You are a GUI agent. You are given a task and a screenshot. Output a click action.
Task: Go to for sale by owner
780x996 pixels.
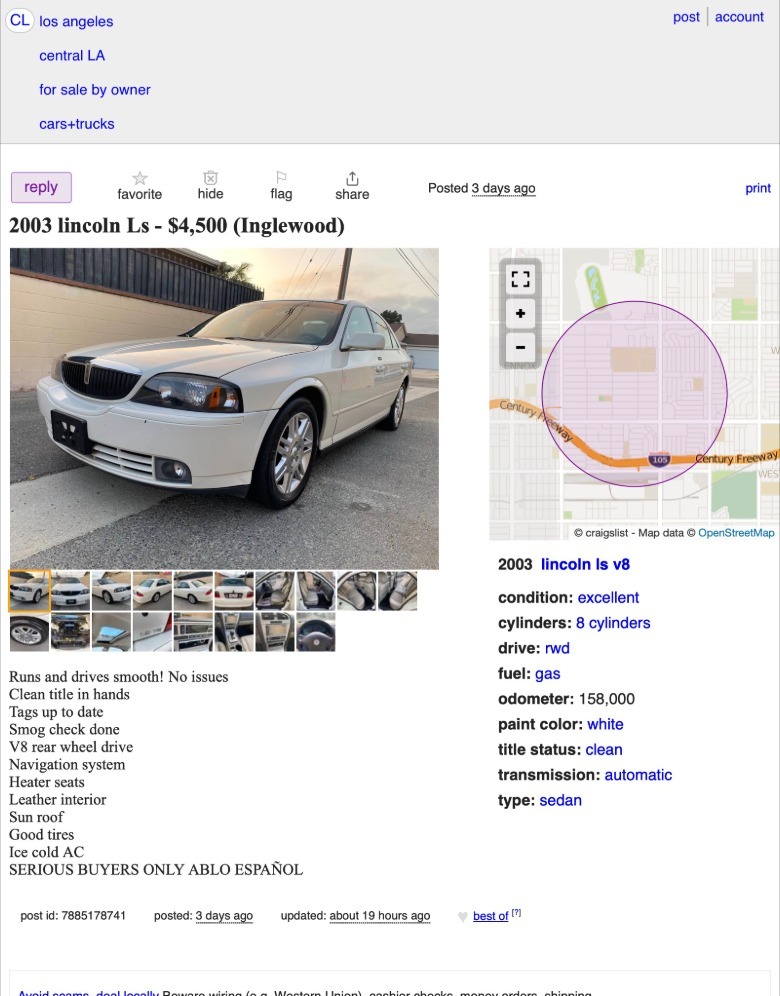tap(95, 89)
